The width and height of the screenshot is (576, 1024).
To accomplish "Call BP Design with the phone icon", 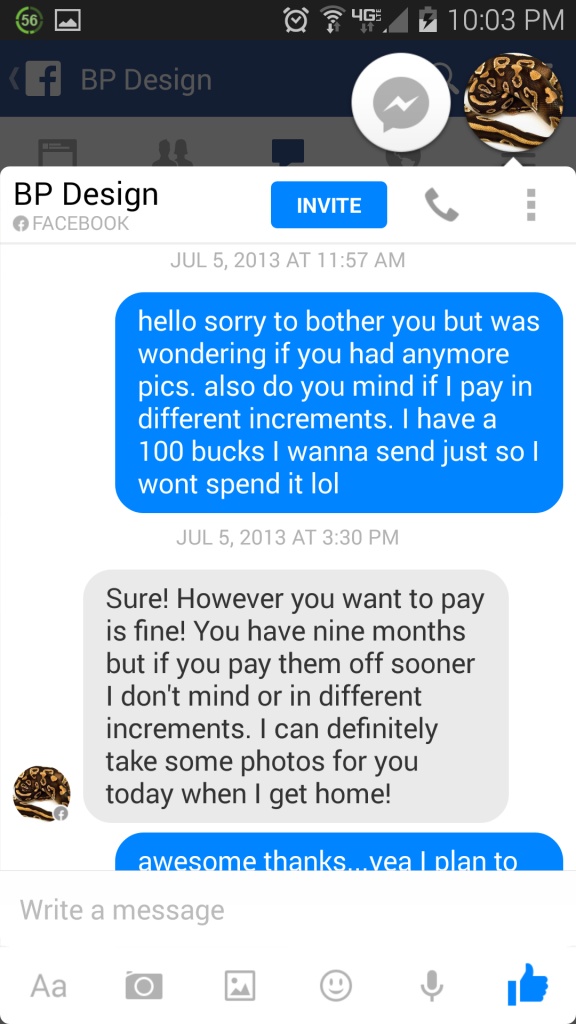I will 441,205.
